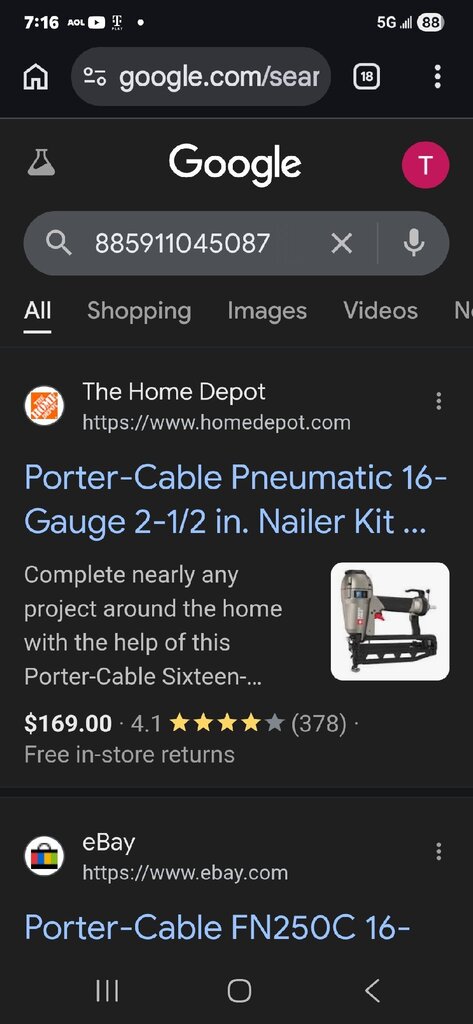Open the Search Labs flask icon
473x1024 pixels.
[x=41, y=163]
